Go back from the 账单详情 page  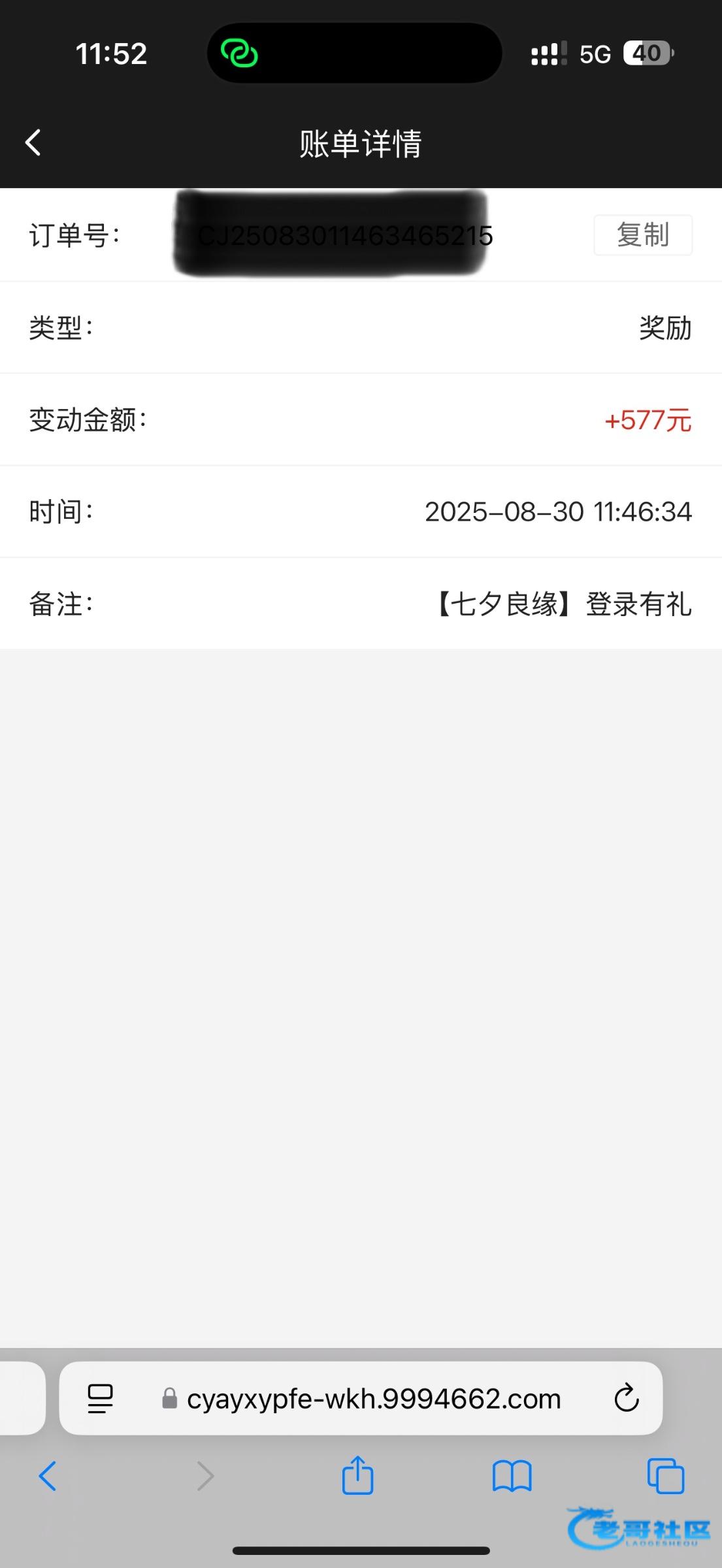coord(33,142)
